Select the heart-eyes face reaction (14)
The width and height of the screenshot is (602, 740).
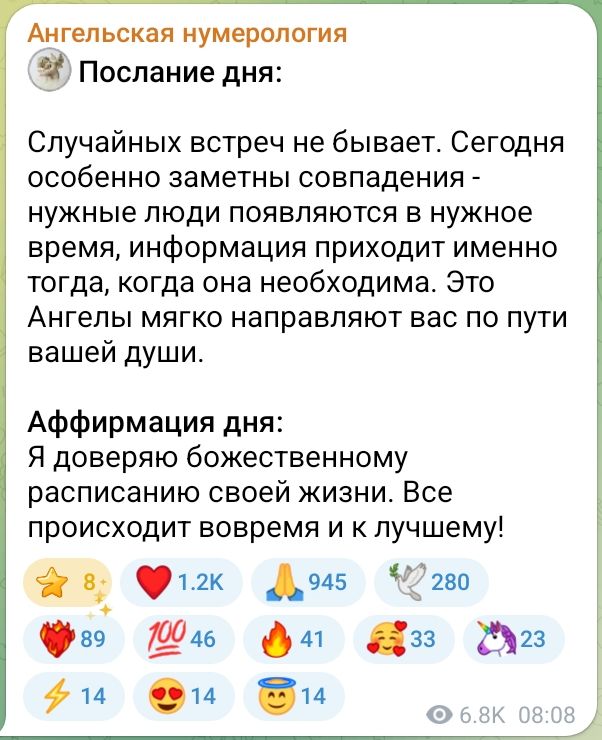pos(174,695)
